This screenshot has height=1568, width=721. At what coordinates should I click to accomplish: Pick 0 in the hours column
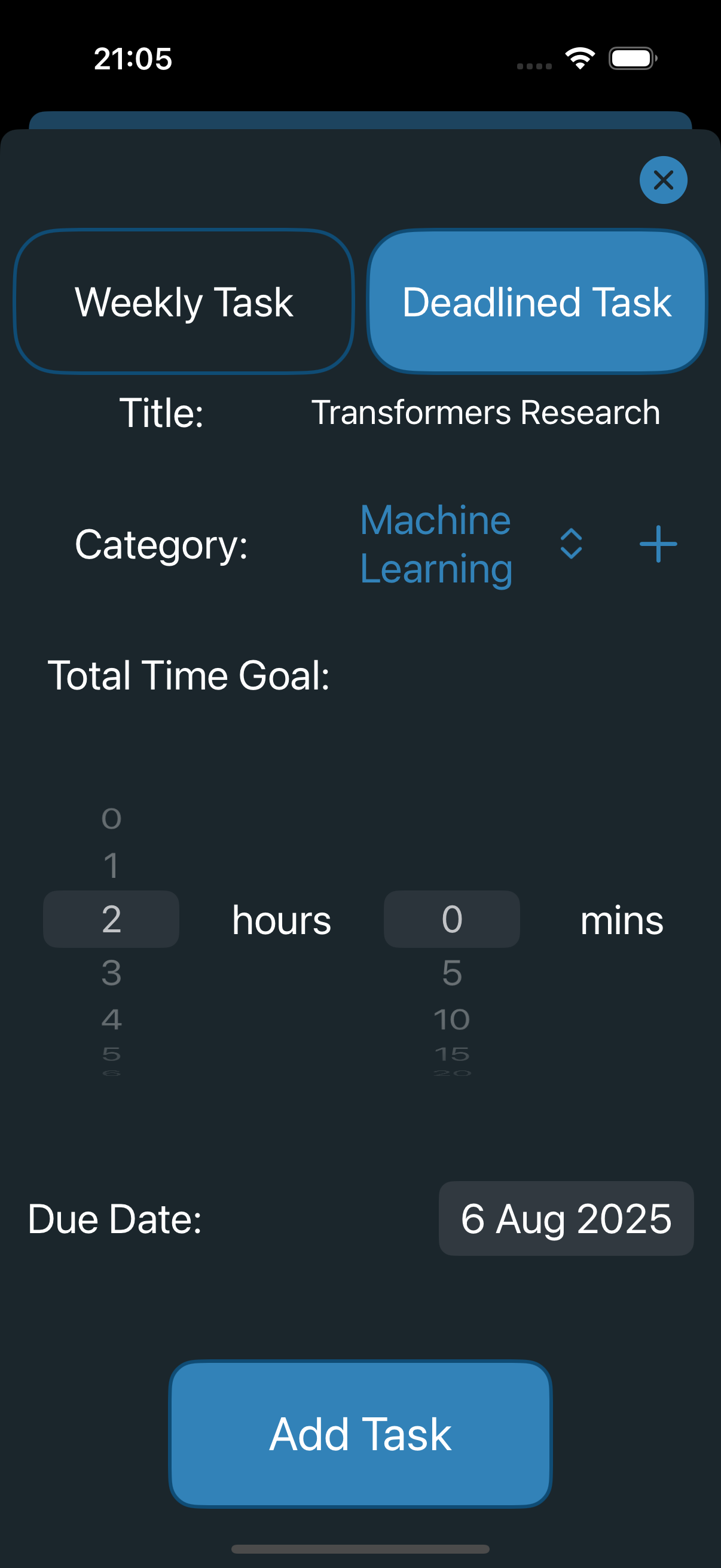(x=112, y=819)
